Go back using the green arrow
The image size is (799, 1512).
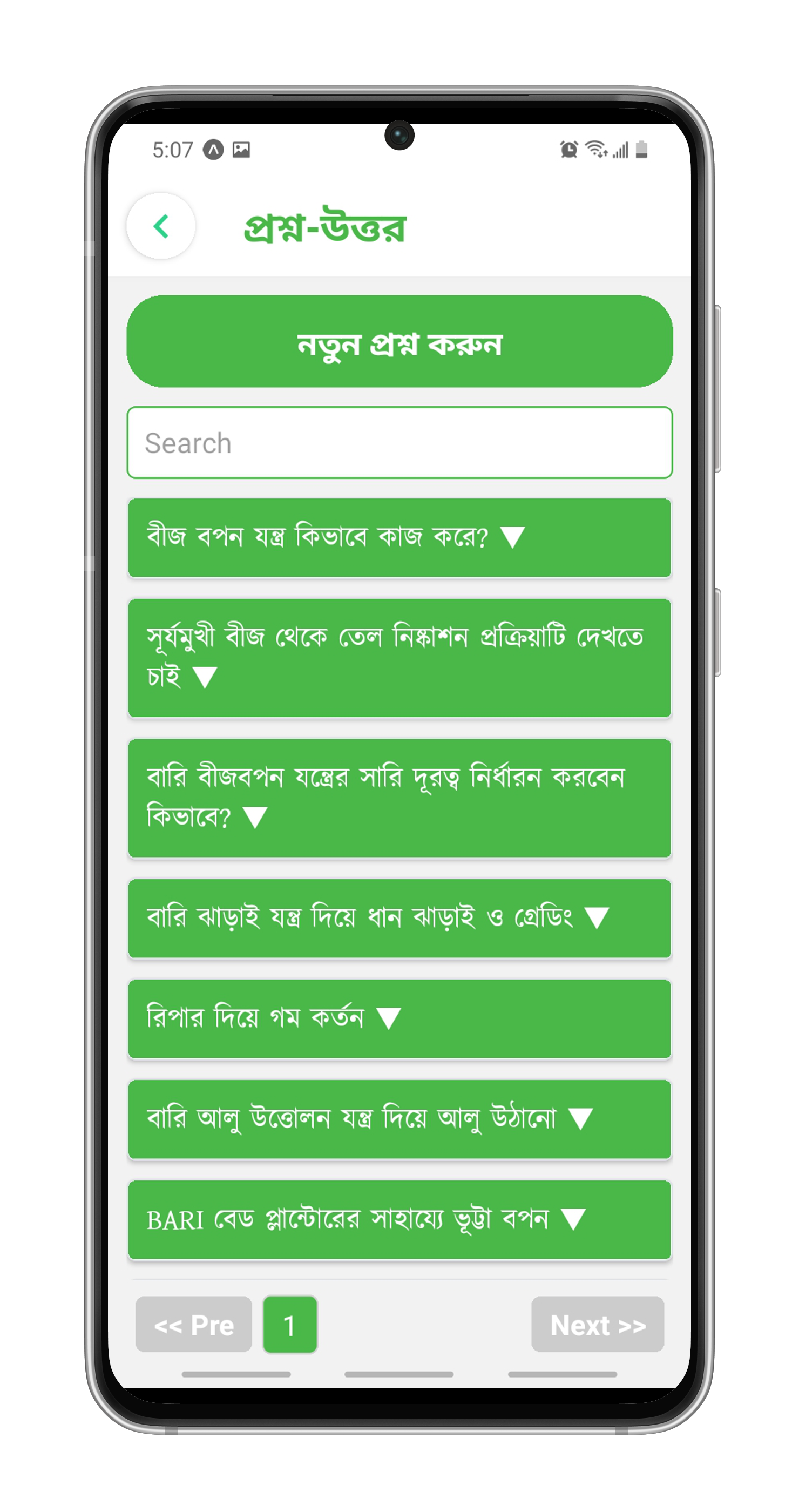pyautogui.click(x=161, y=227)
